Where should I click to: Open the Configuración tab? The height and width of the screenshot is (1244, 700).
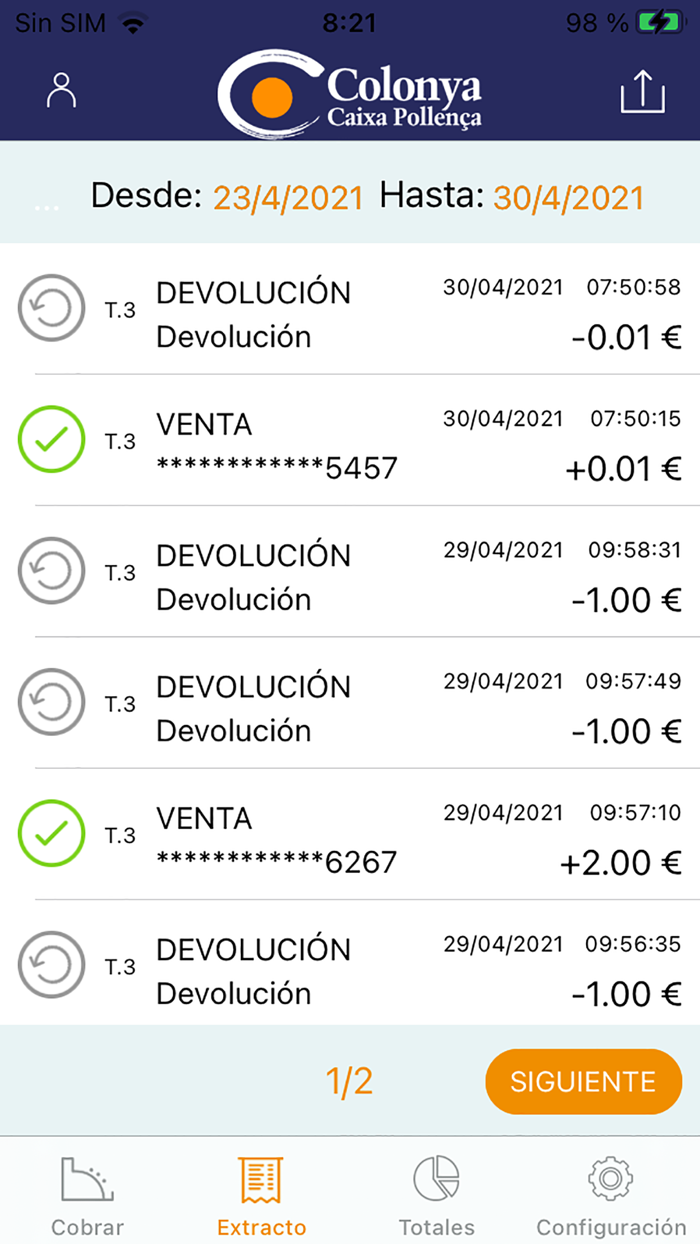611,1197
